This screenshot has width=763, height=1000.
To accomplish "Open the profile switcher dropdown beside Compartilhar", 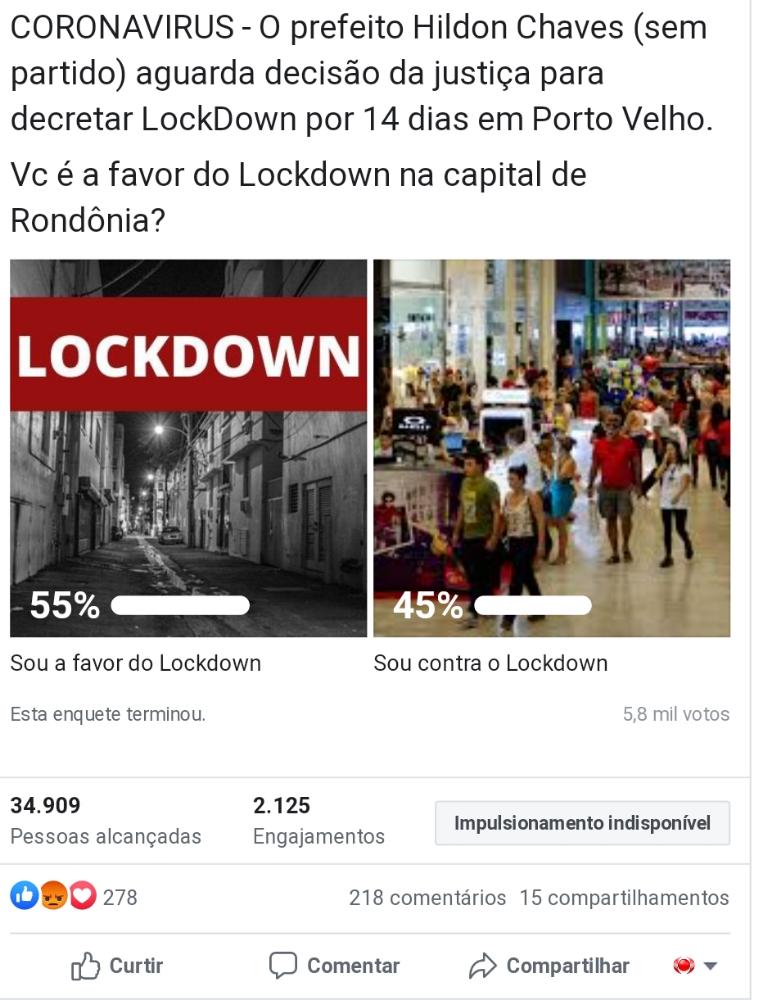I will [696, 965].
